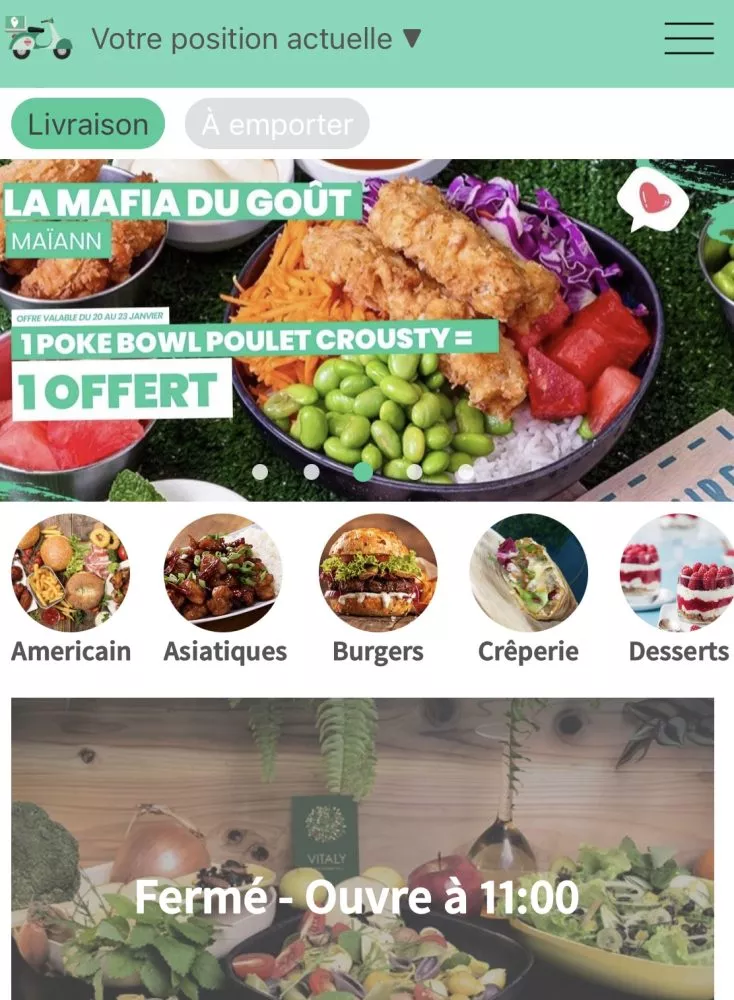Open the Vitaly restaurant card
734x1000 pixels.
coord(363,850)
